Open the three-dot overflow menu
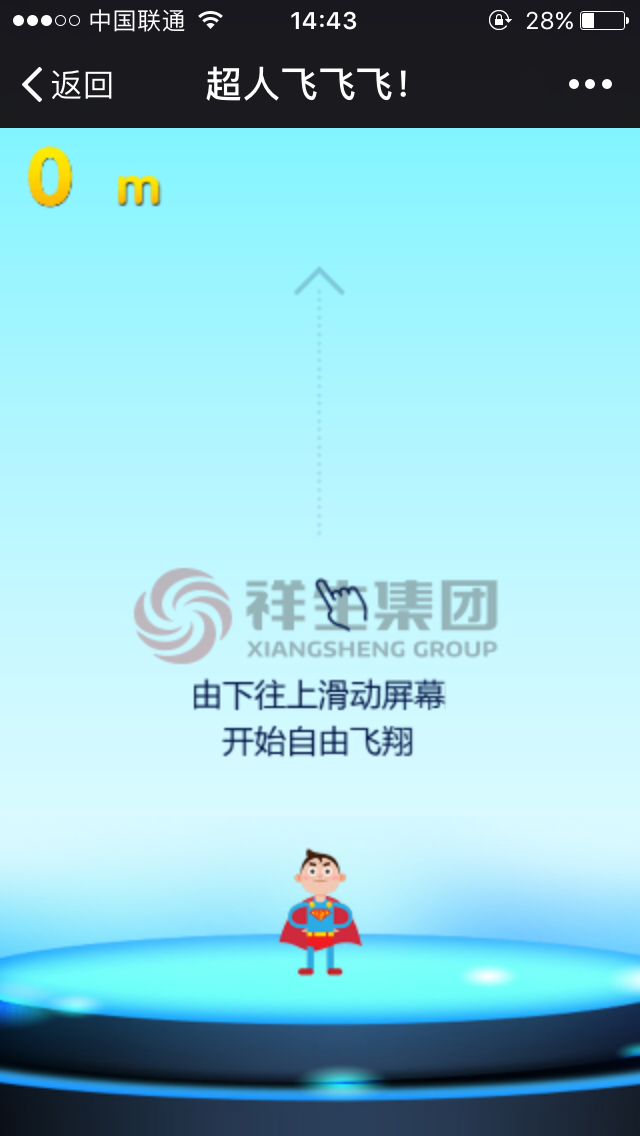Screen dimensions: 640x1136 point(590,85)
